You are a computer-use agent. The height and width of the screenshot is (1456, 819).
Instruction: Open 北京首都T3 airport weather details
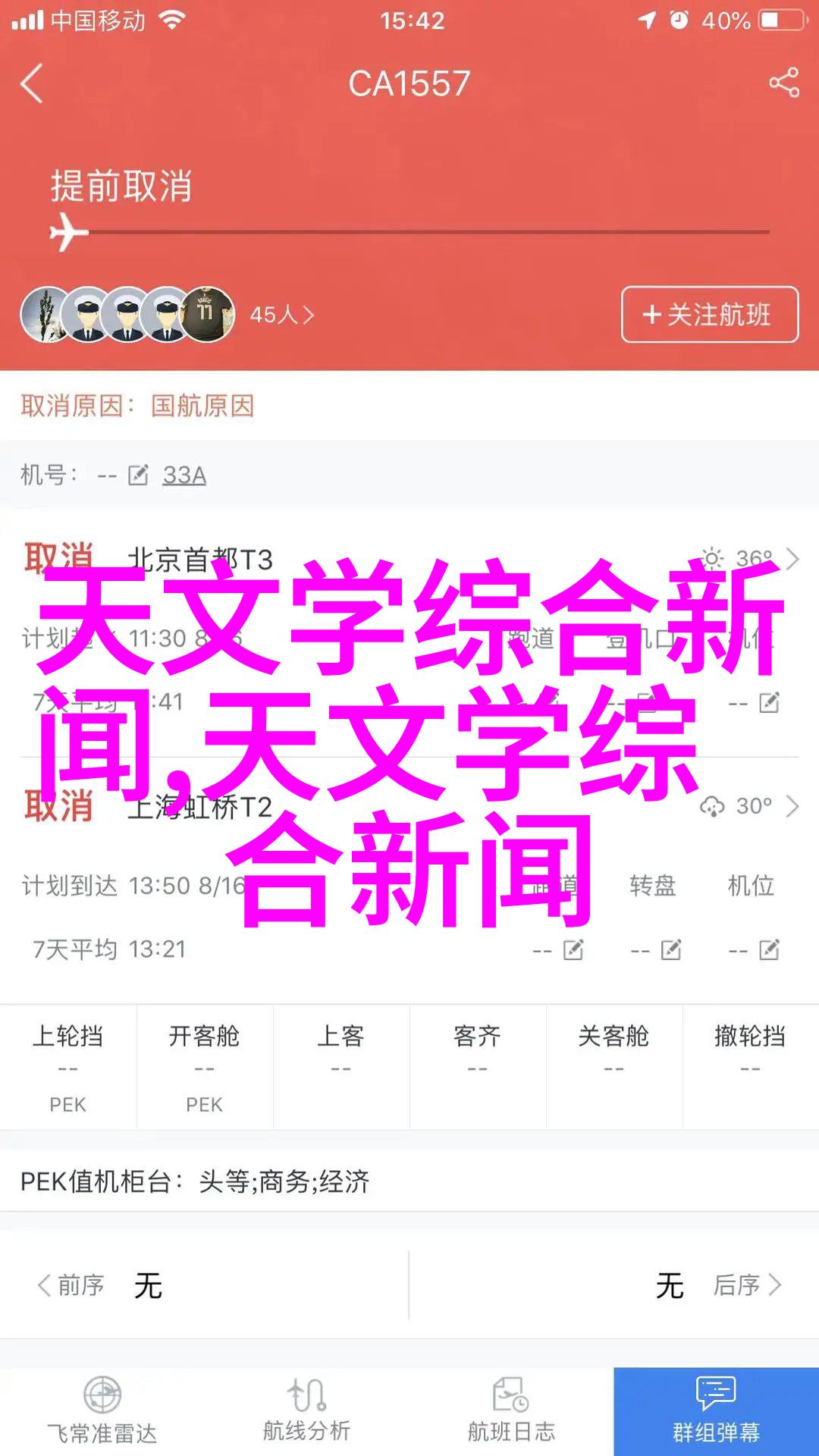click(x=749, y=560)
